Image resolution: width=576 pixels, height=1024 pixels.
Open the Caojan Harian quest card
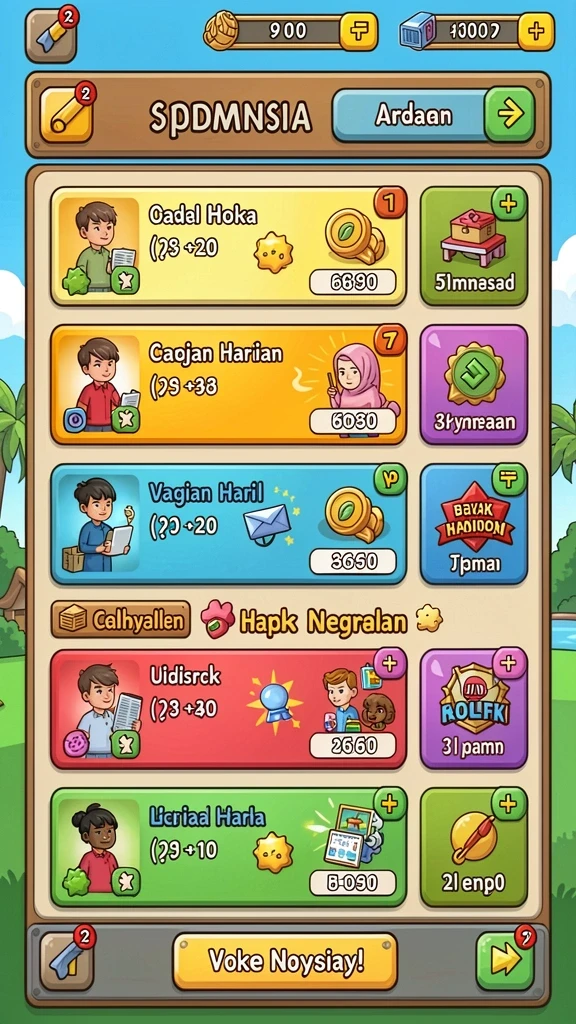coord(229,384)
